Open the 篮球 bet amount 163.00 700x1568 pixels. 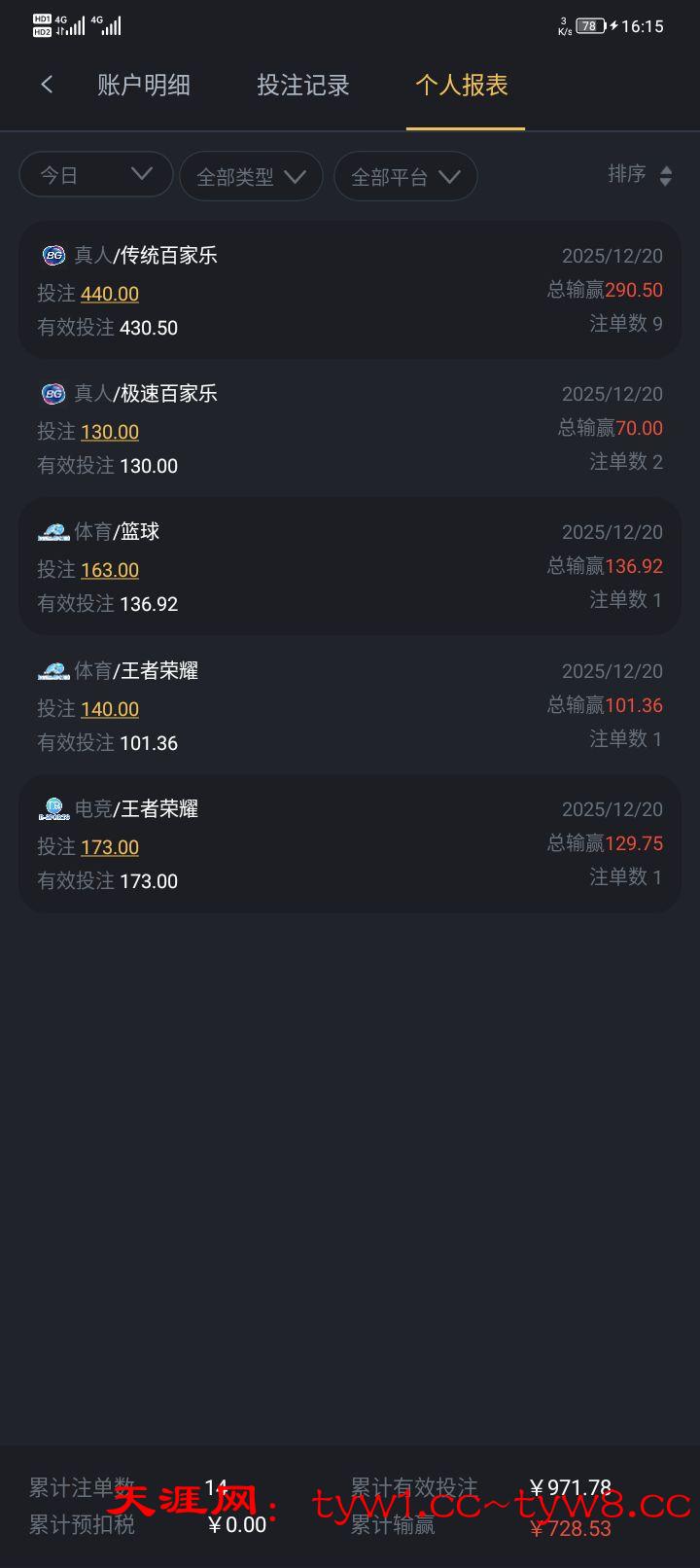point(110,570)
